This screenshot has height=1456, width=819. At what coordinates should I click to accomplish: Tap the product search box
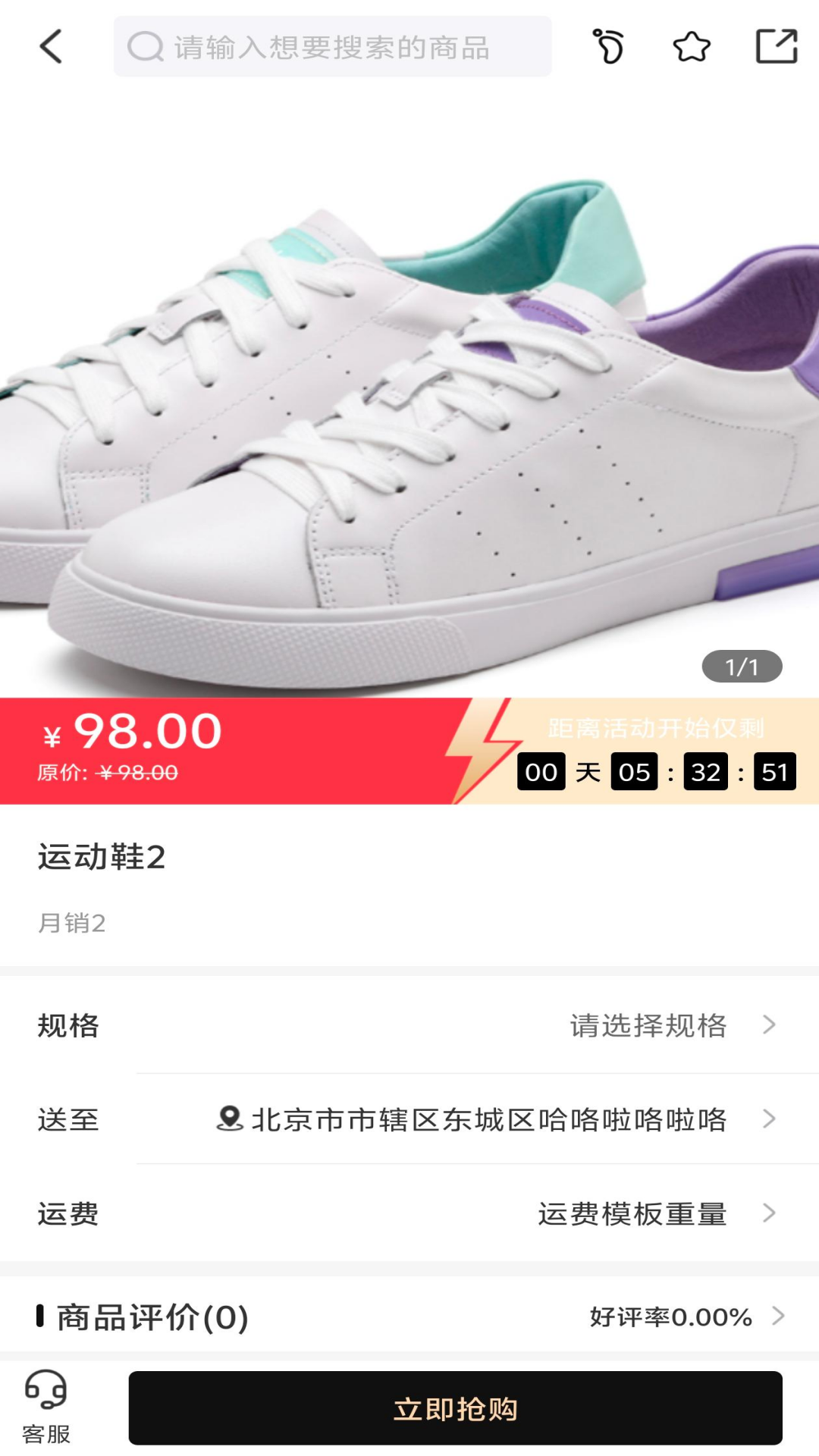tap(332, 46)
